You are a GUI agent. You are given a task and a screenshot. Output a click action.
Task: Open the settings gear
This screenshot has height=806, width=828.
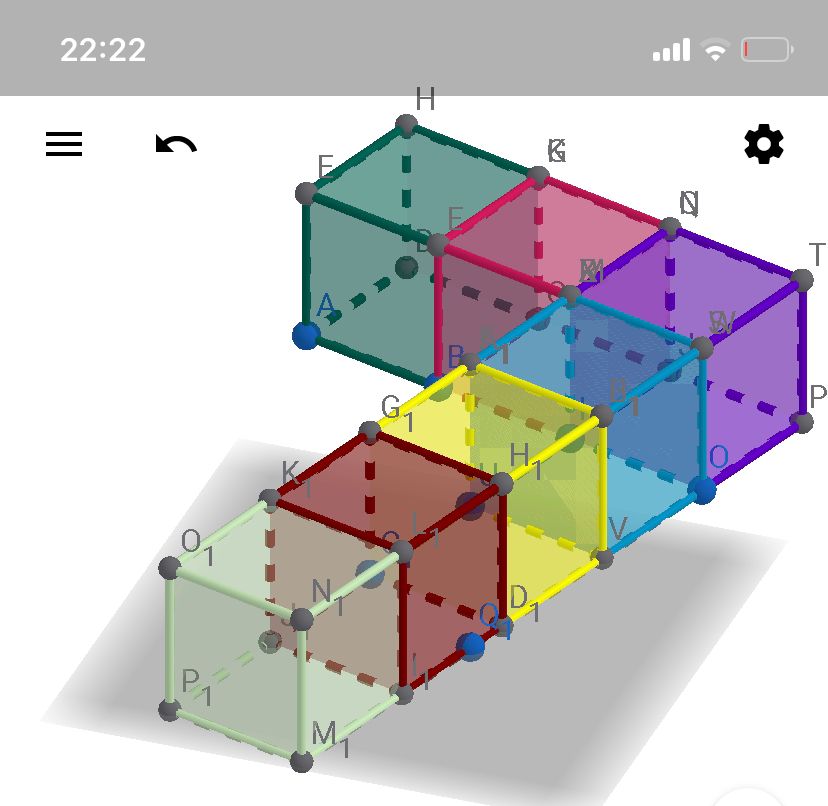click(764, 145)
